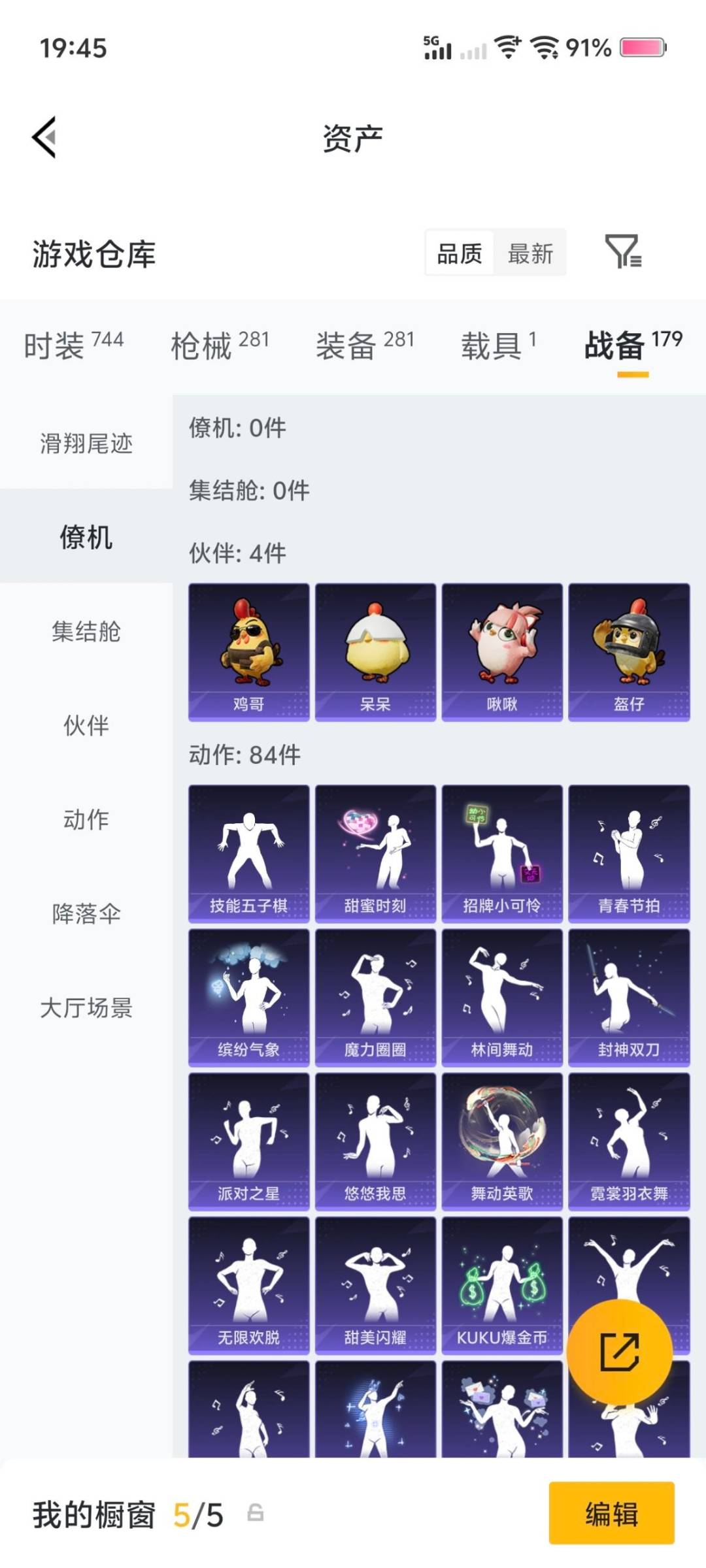This screenshot has height=1568, width=706.
Task: Toggle sorting to 品质 quality mode
Action: pyautogui.click(x=460, y=254)
